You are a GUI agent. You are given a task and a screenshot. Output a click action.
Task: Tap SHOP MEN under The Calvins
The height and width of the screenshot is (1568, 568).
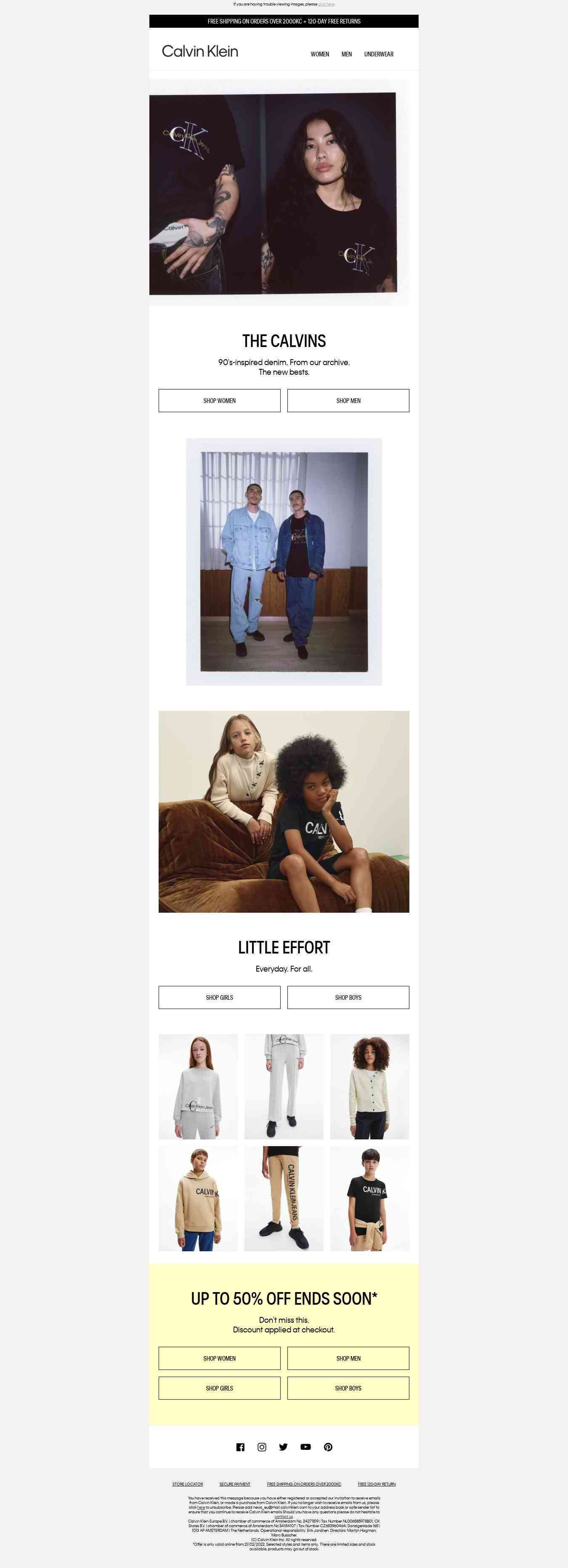point(348,400)
